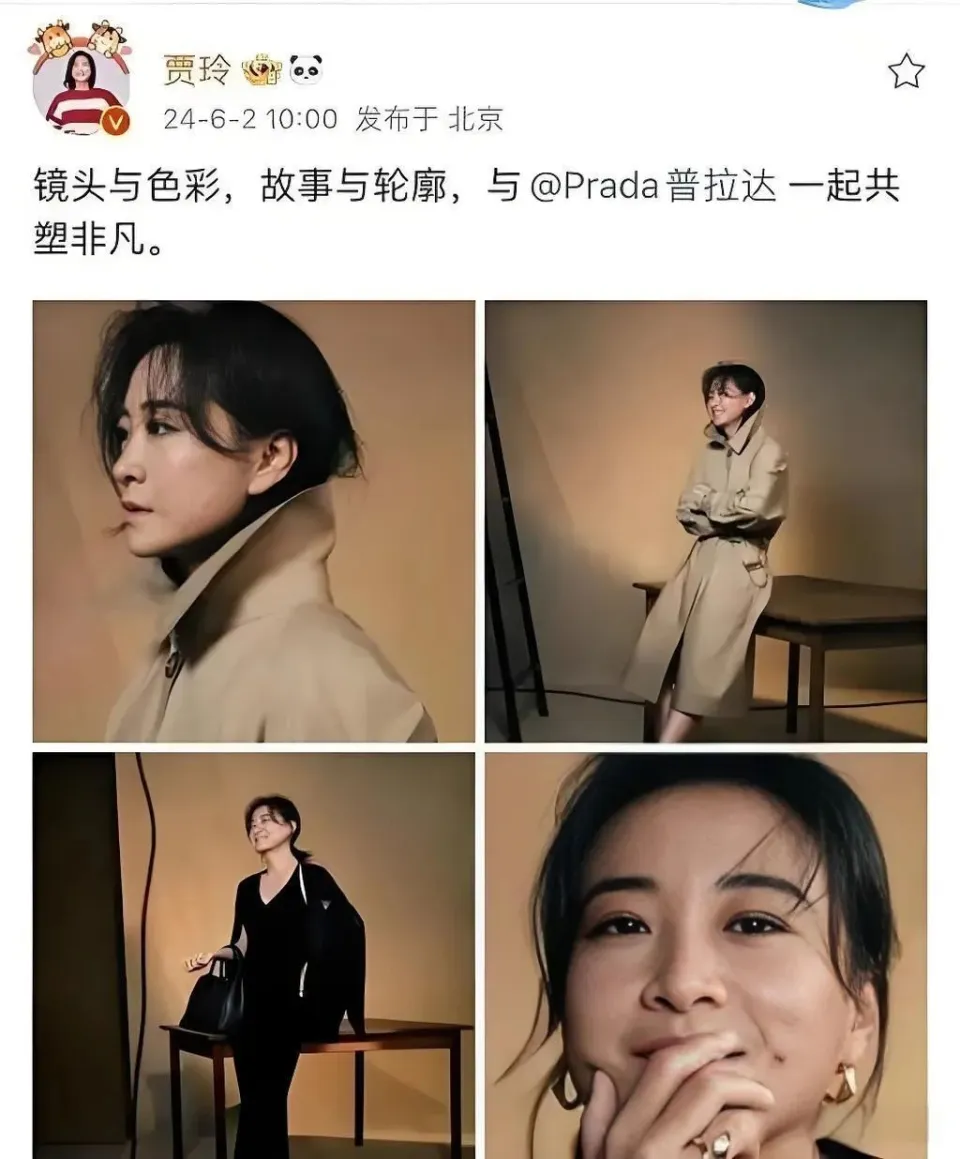Image resolution: width=960 pixels, height=1159 pixels.
Task: Open the photo of woman sitting on table
Action: click(706, 521)
